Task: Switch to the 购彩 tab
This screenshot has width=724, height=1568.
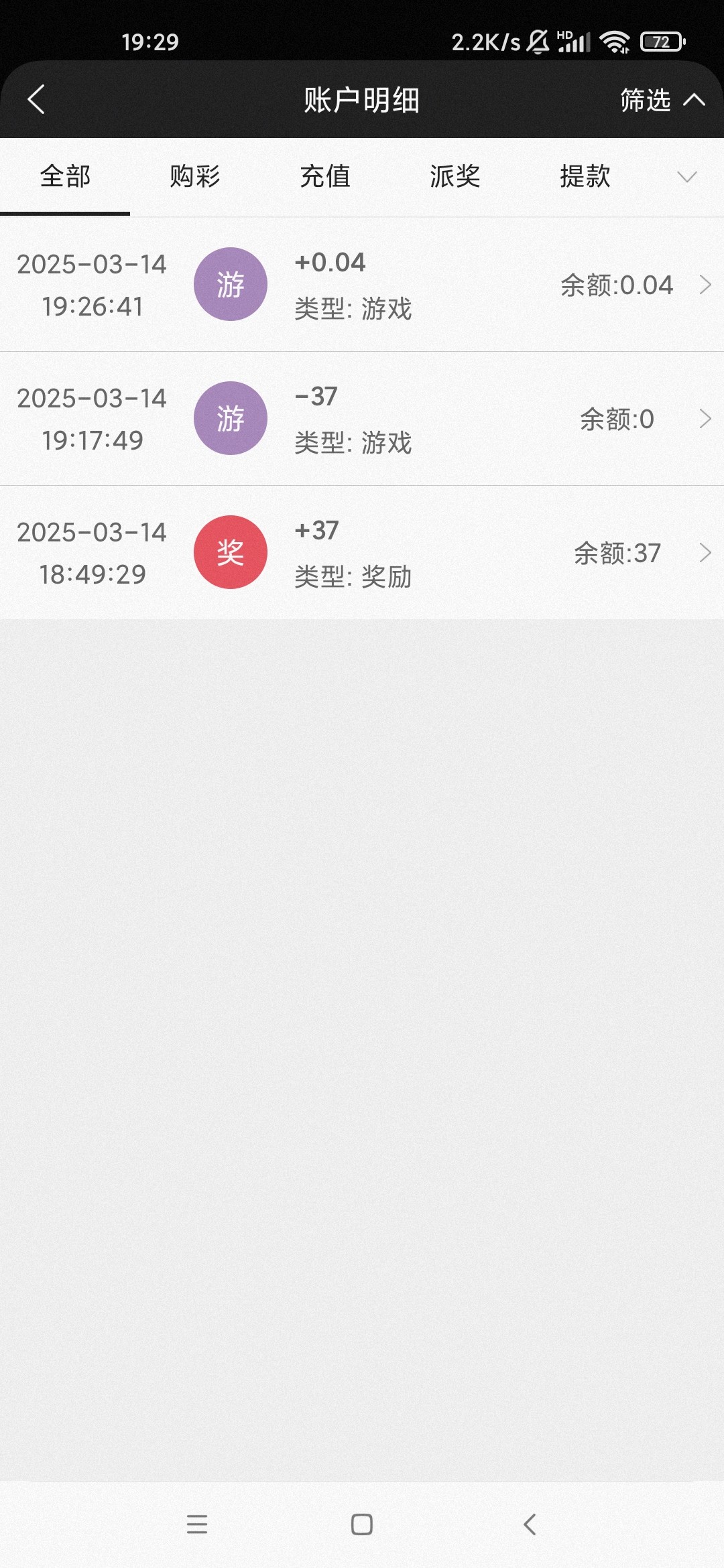Action: [x=195, y=177]
